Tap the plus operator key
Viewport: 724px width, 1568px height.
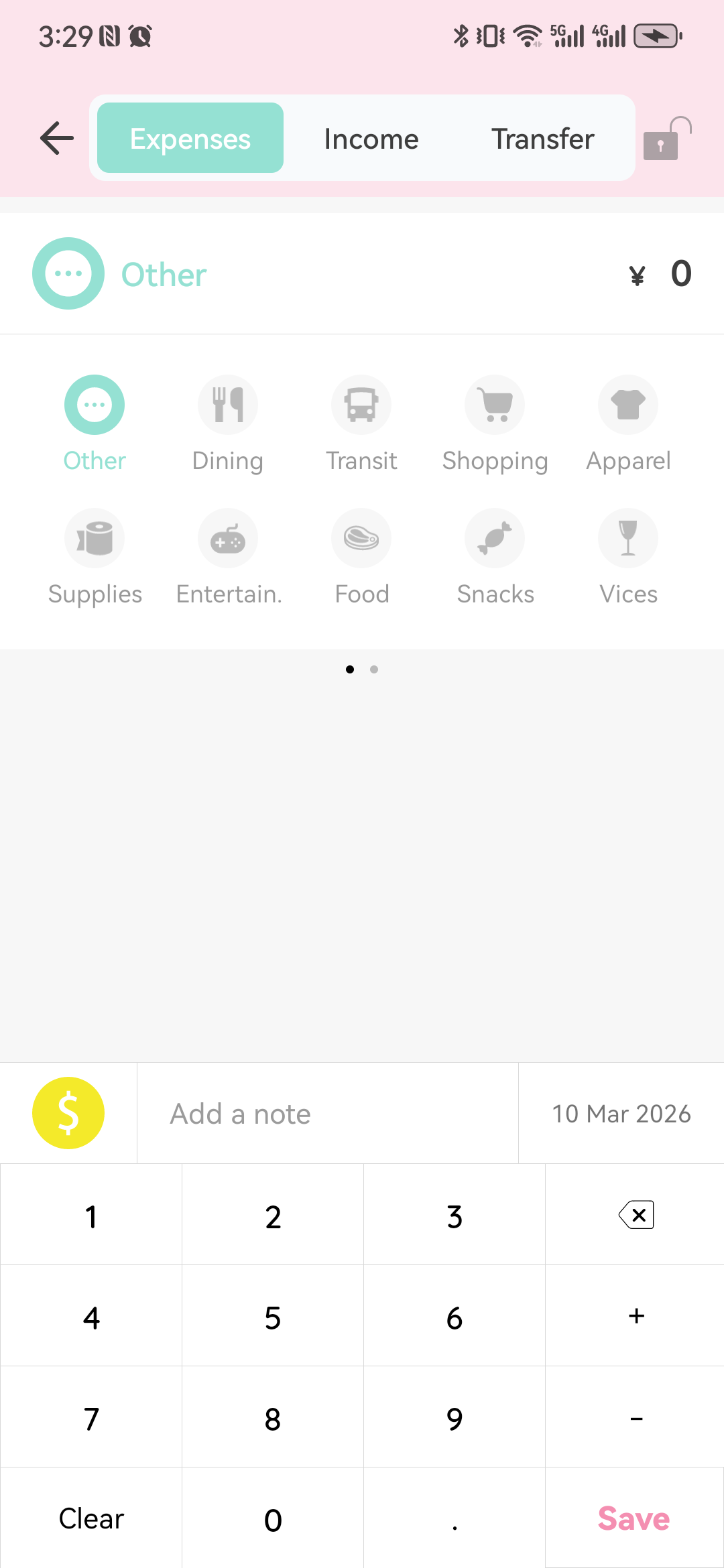click(636, 1316)
